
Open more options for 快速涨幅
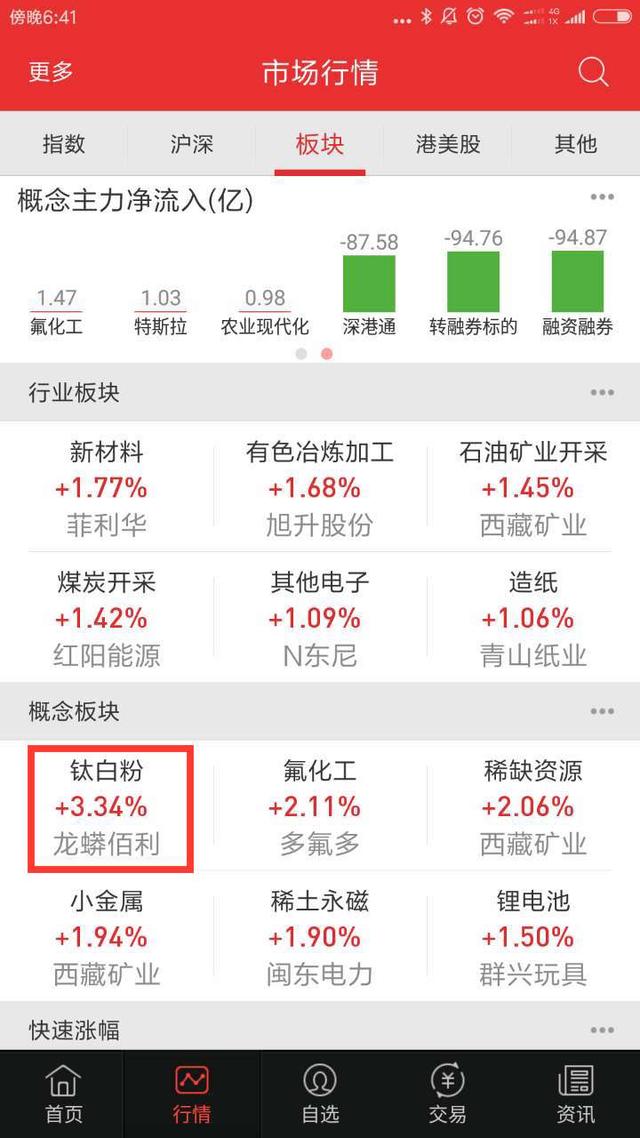(602, 1030)
